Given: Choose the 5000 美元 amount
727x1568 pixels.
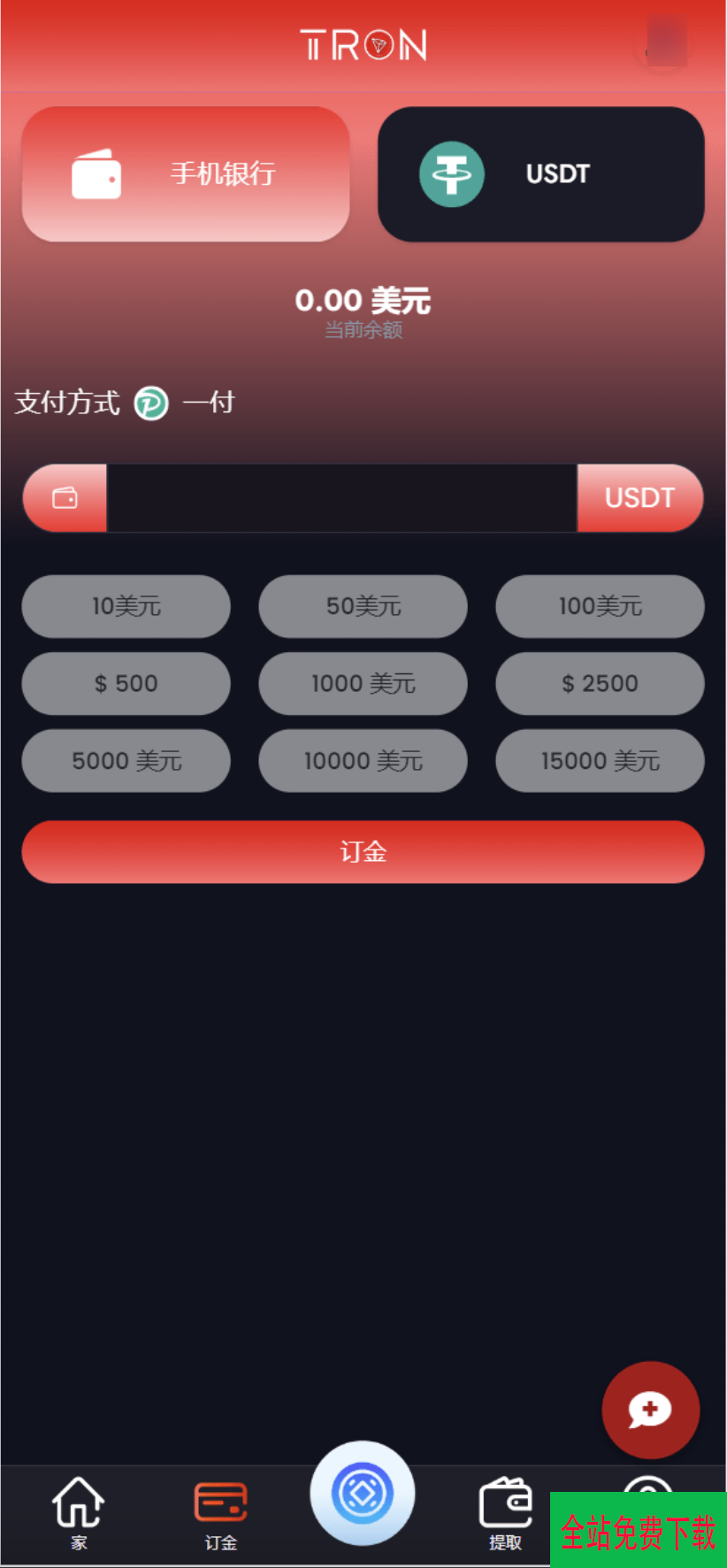Looking at the screenshot, I should pyautogui.click(x=126, y=760).
